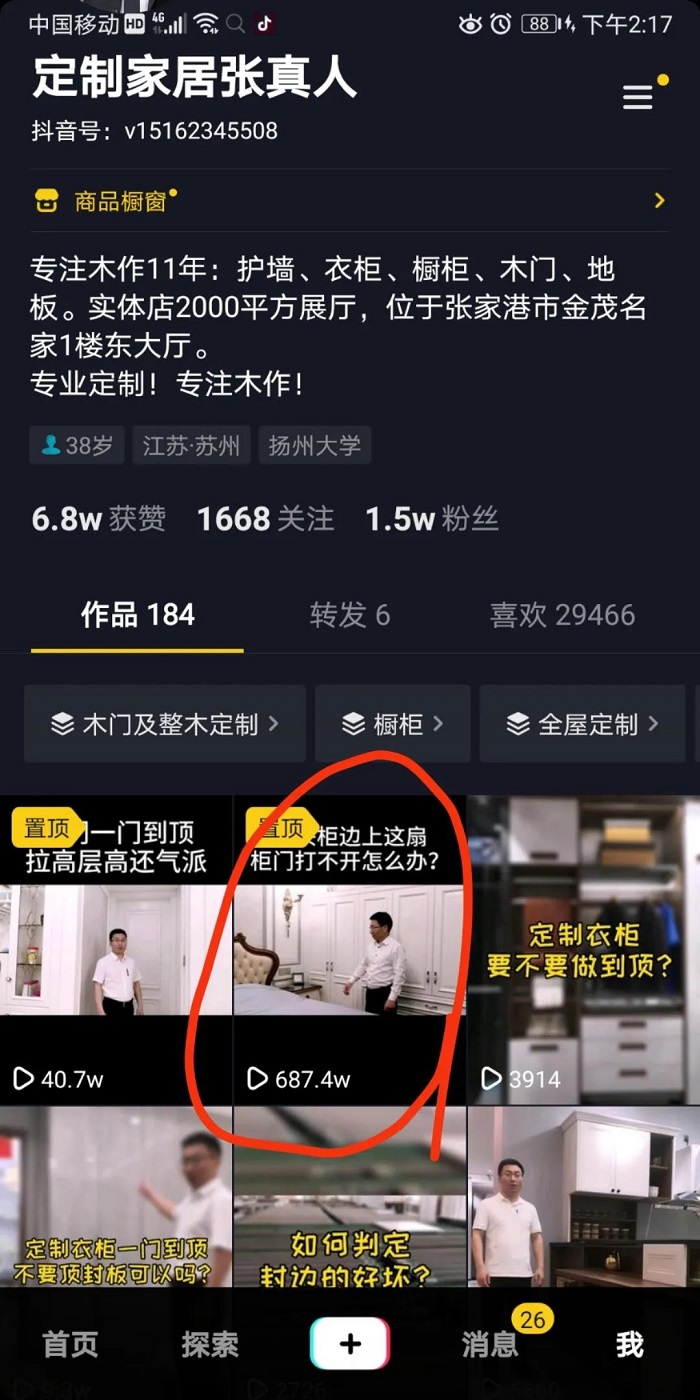Play the pinned video with 40.7w views

point(116,950)
